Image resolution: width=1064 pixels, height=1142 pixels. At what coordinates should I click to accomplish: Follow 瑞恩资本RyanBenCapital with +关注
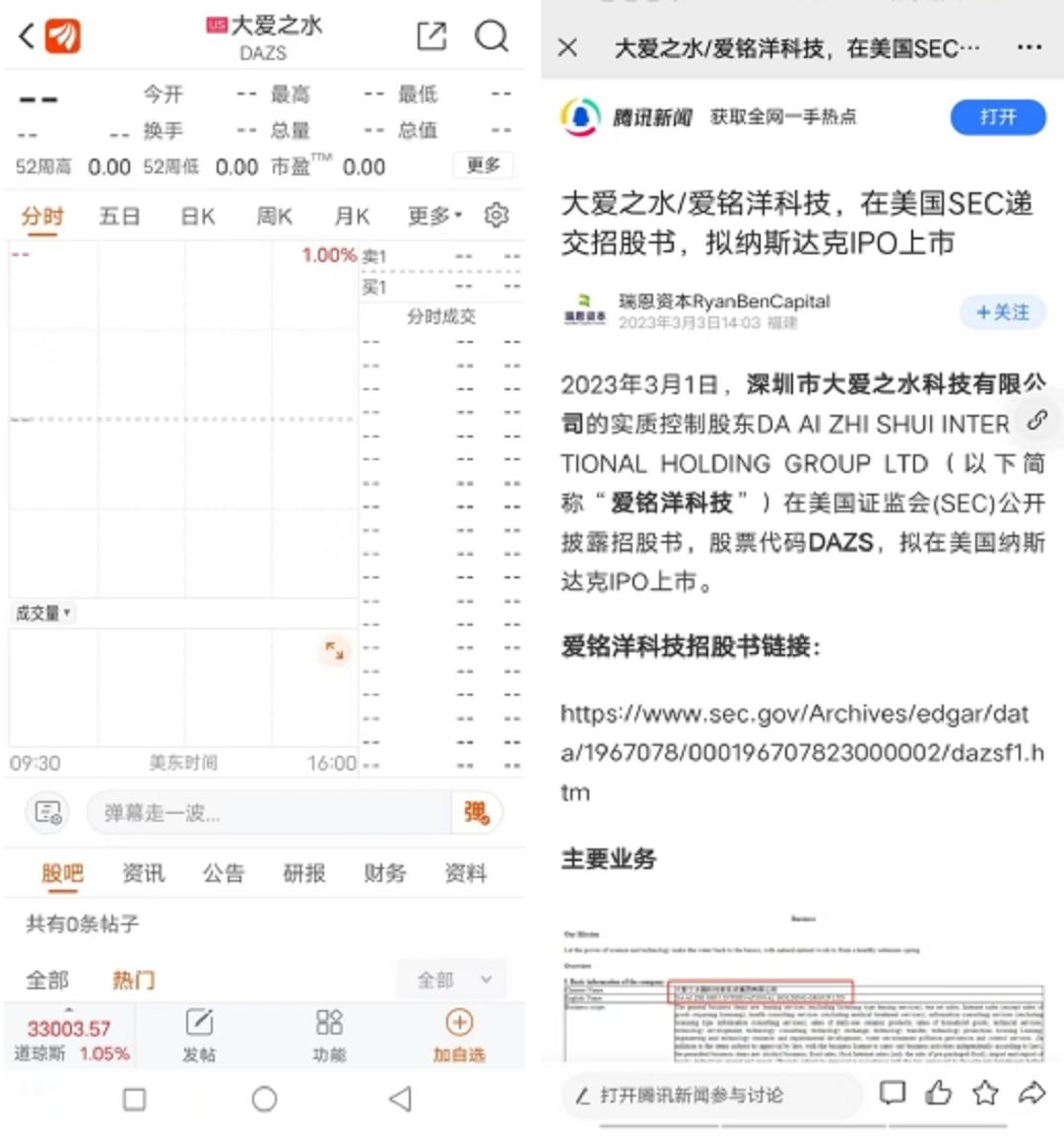1002,312
